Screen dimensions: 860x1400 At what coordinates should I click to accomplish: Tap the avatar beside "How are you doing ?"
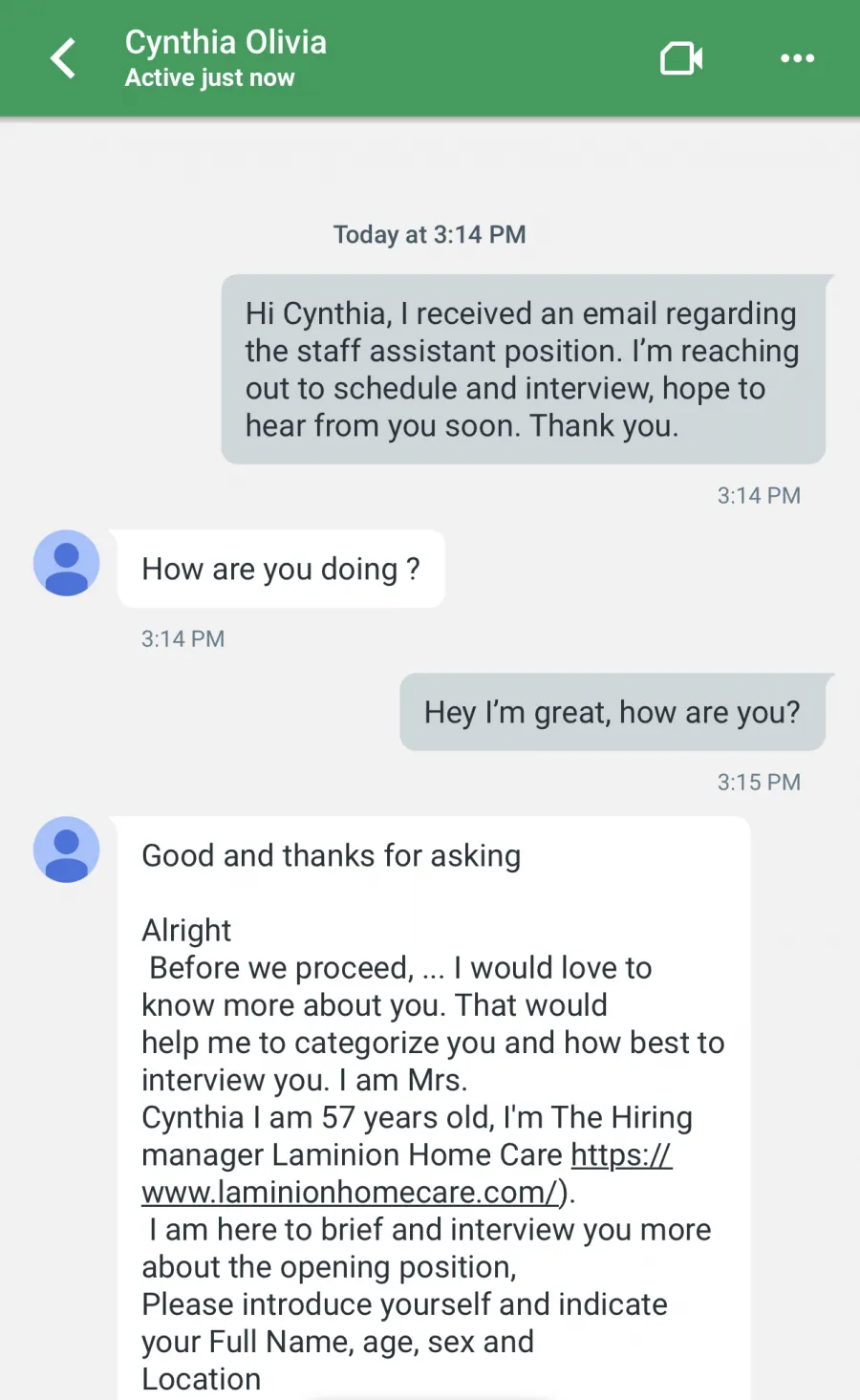coord(67,563)
